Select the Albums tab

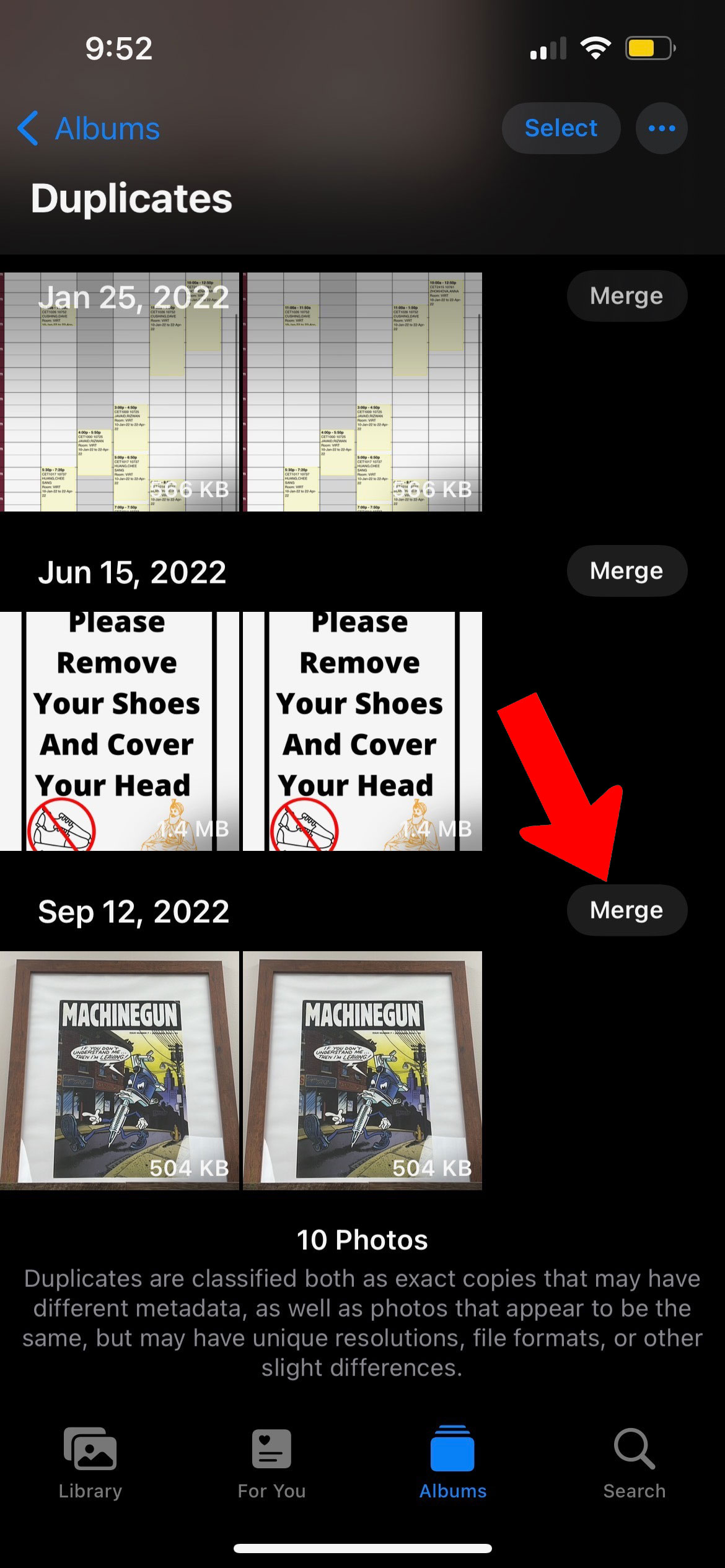point(453,1463)
